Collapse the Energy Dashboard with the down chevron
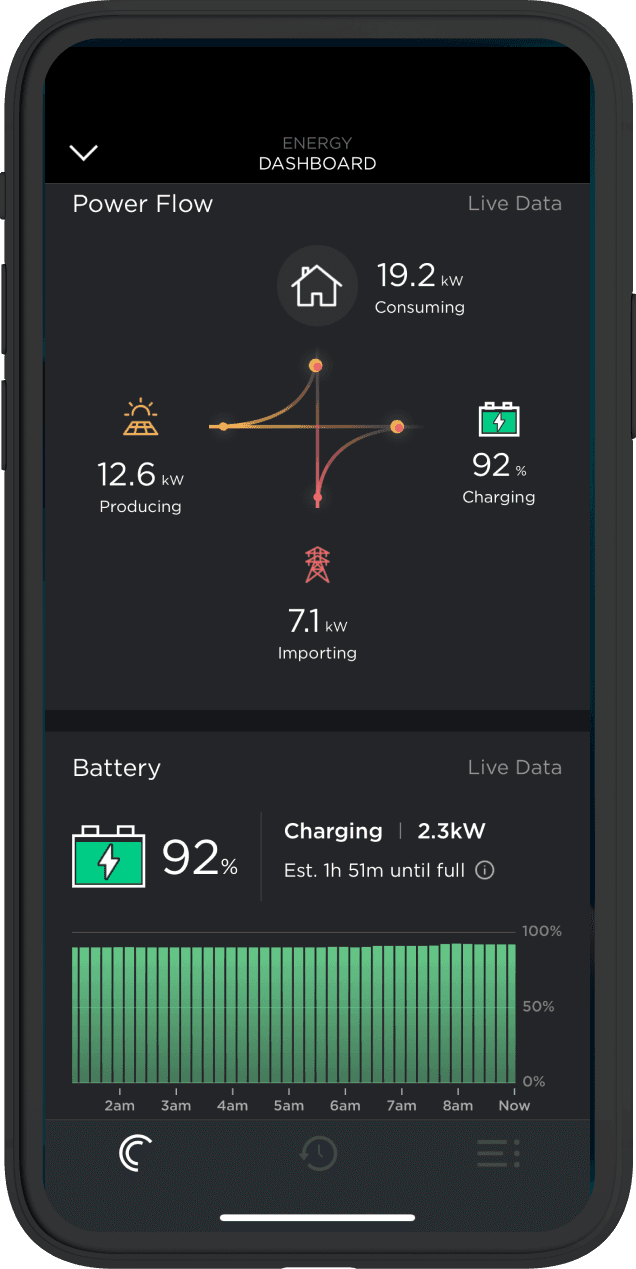Screen dimensions: 636x1269 [x=83, y=153]
